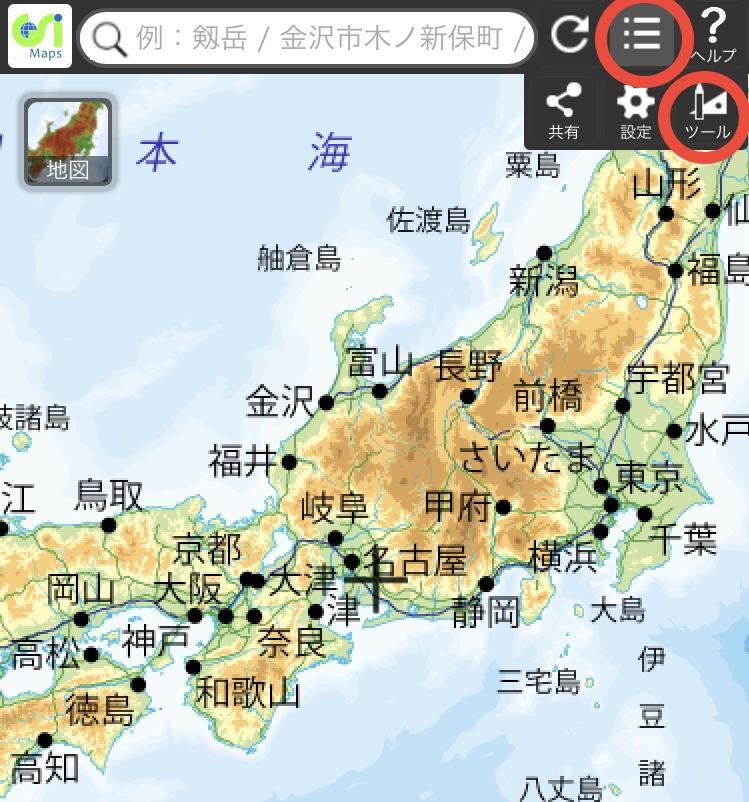The width and height of the screenshot is (749, 802).
Task: Open the list menu button
Action: [x=641, y=35]
